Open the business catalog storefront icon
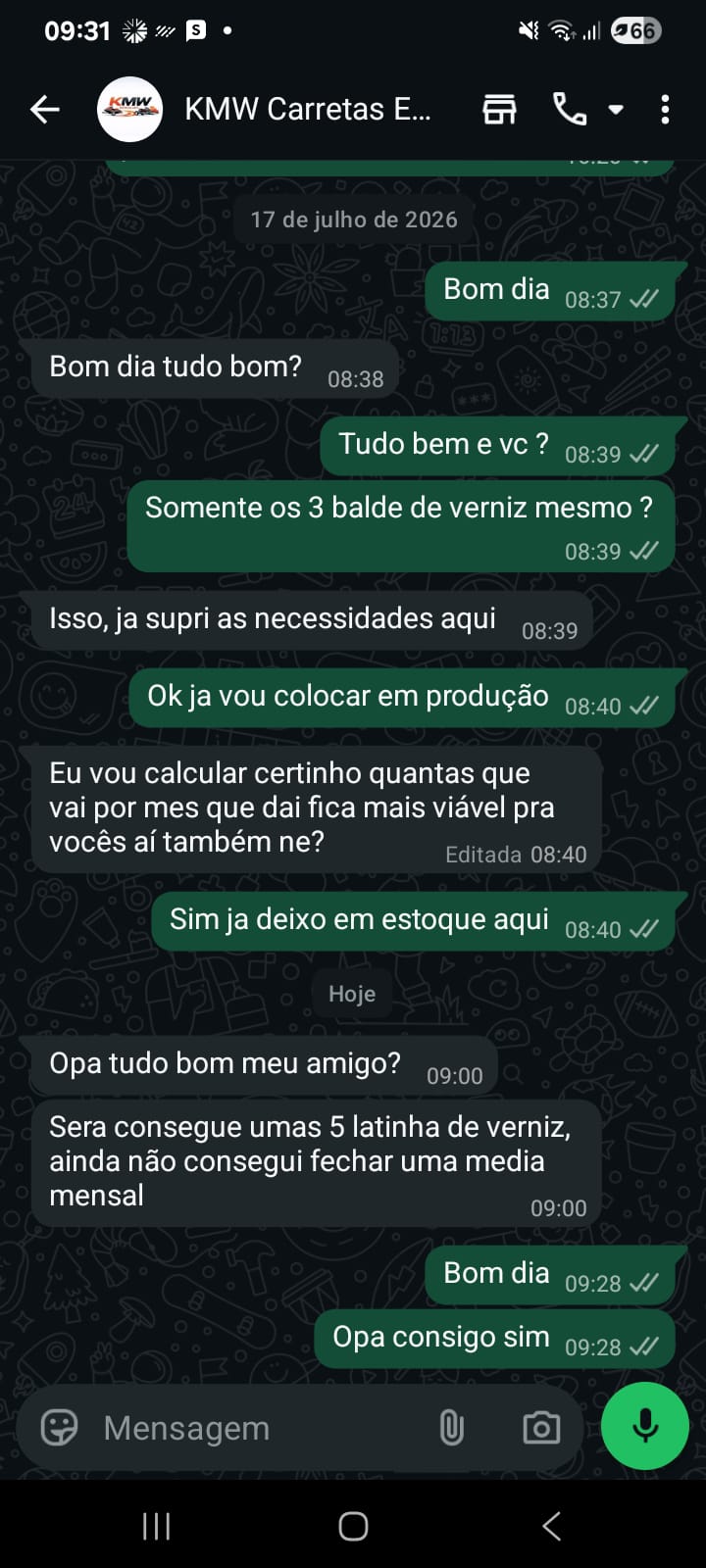Image resolution: width=706 pixels, height=1568 pixels. 499,109
